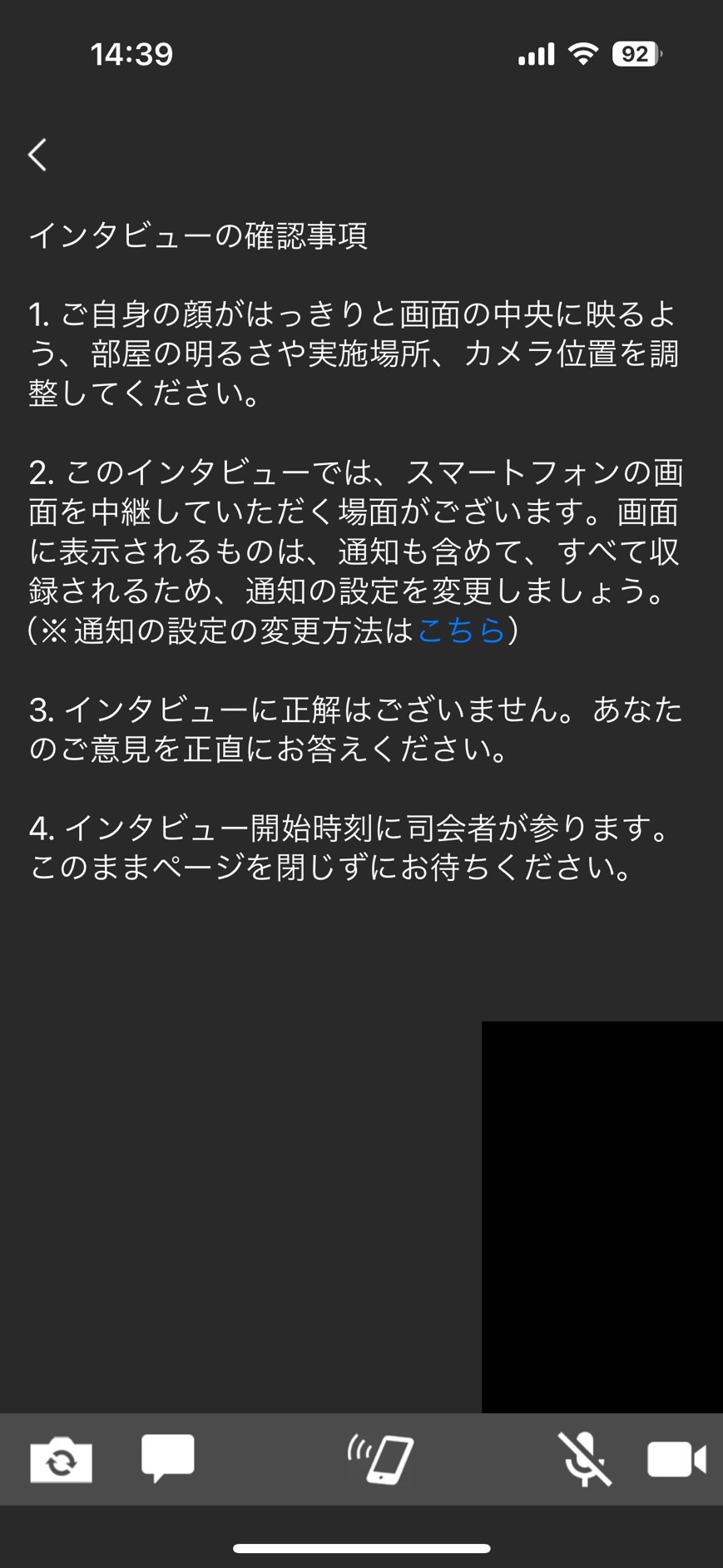The height and width of the screenshot is (1568, 723).
Task: Select the speech bubble message icon
Action: (x=169, y=1456)
